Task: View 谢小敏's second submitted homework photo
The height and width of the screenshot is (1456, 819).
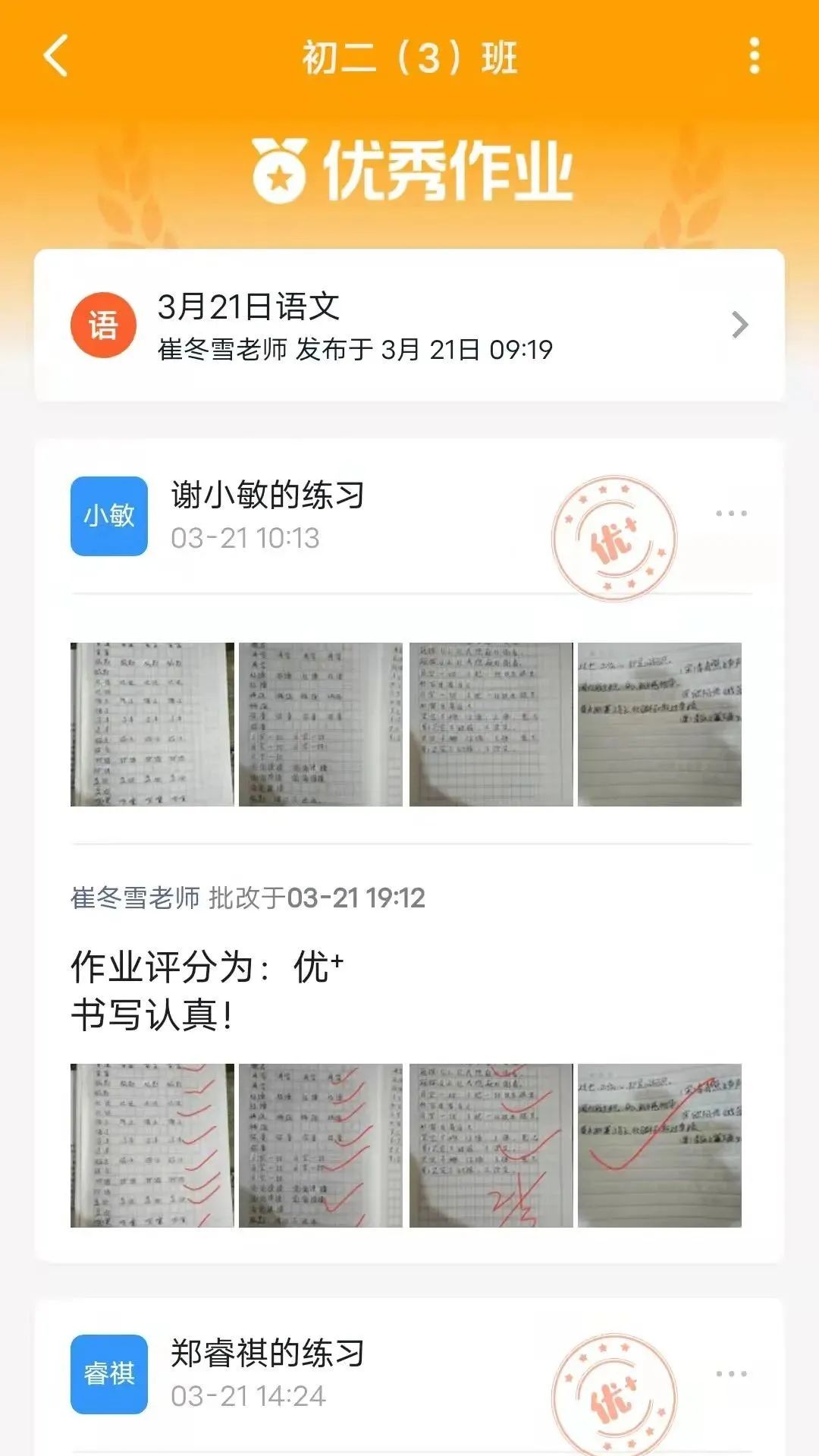Action: coord(321,724)
